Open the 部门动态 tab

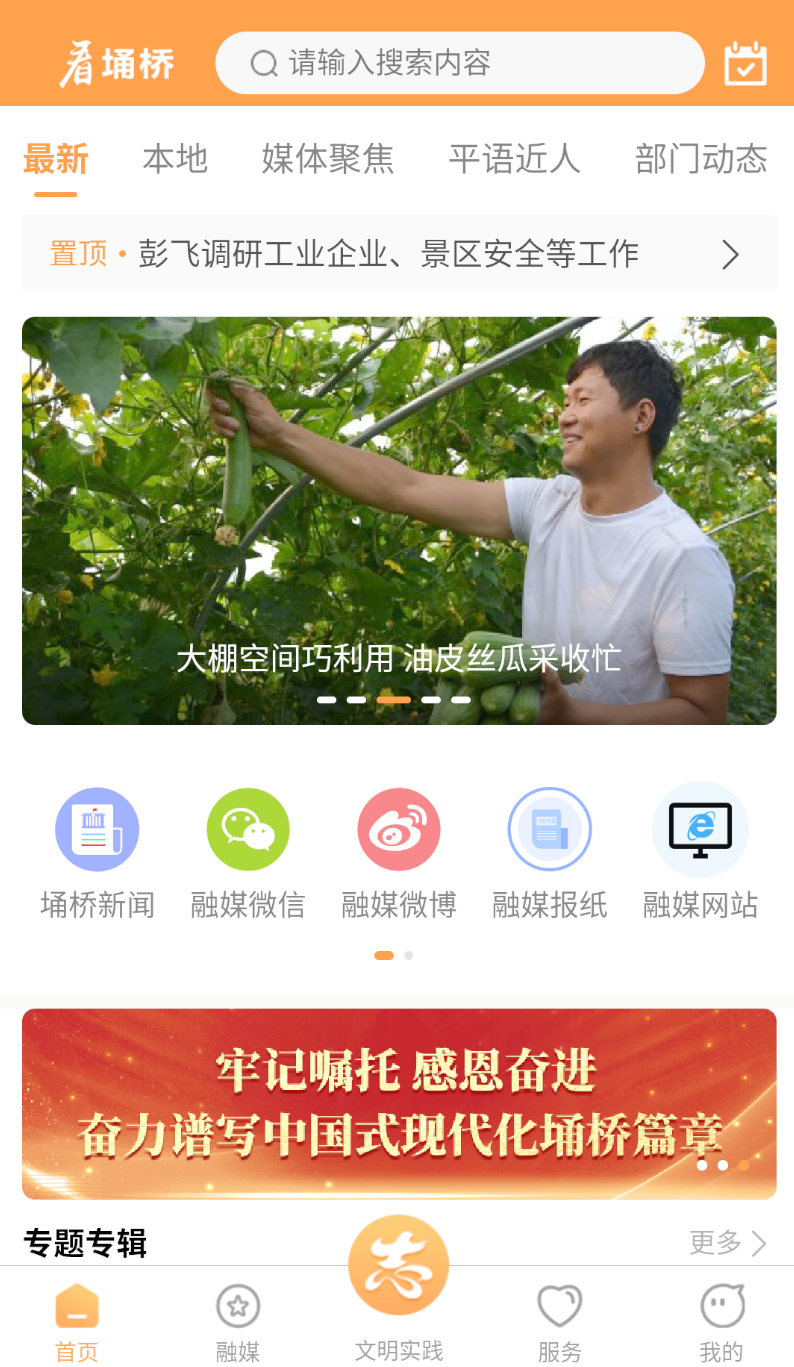tap(701, 159)
